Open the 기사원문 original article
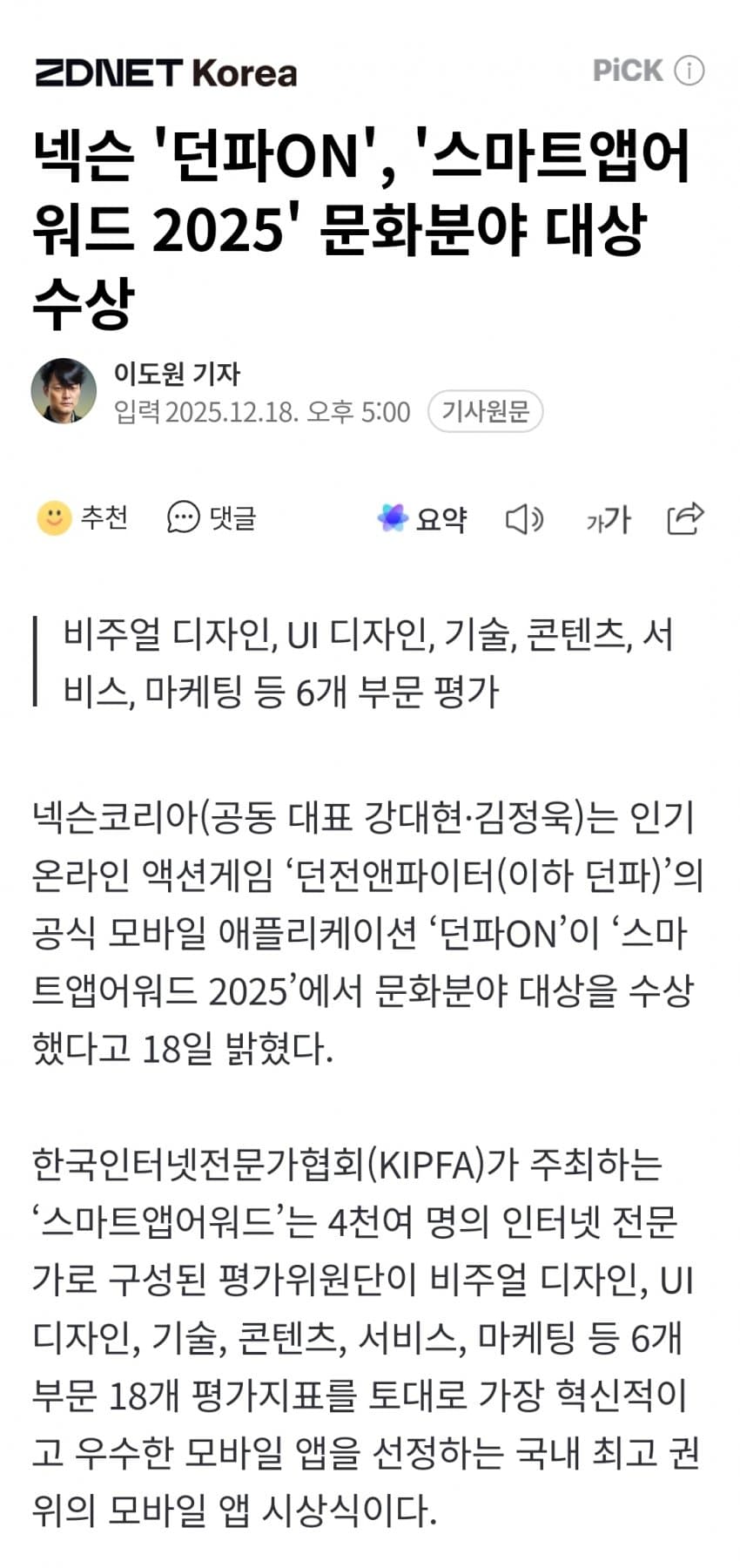The width and height of the screenshot is (740, 1568). [485, 411]
